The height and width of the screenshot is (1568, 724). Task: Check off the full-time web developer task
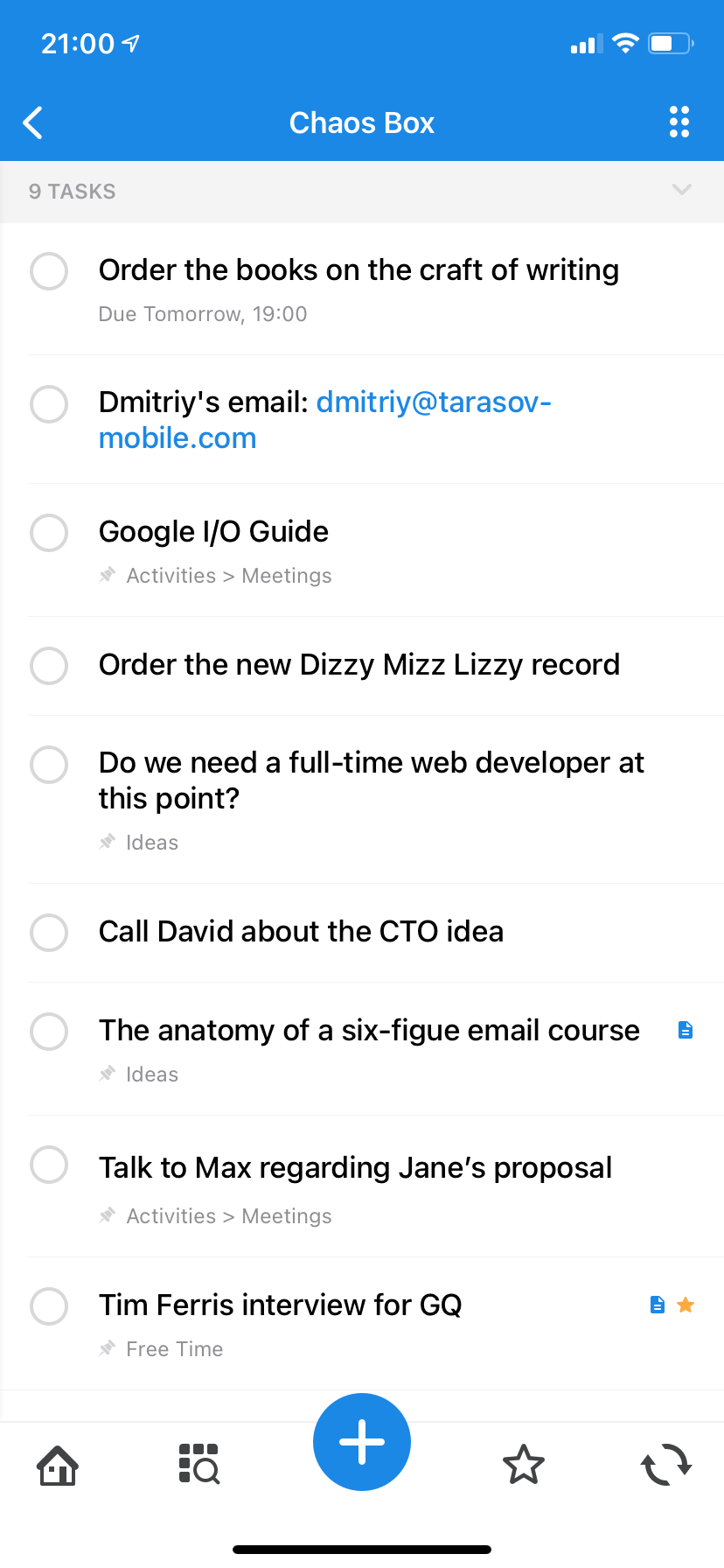pos(49,764)
